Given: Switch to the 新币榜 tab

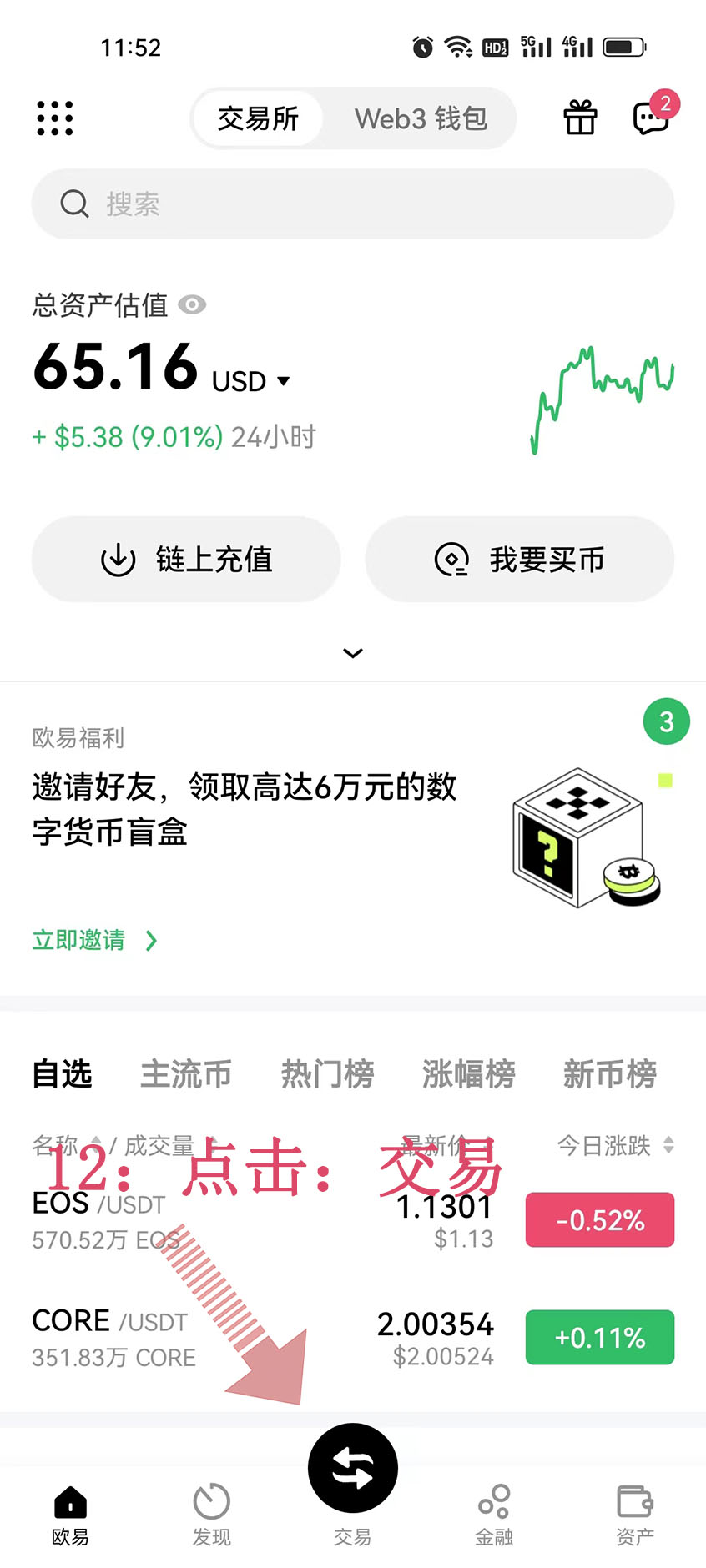Looking at the screenshot, I should 609,1074.
